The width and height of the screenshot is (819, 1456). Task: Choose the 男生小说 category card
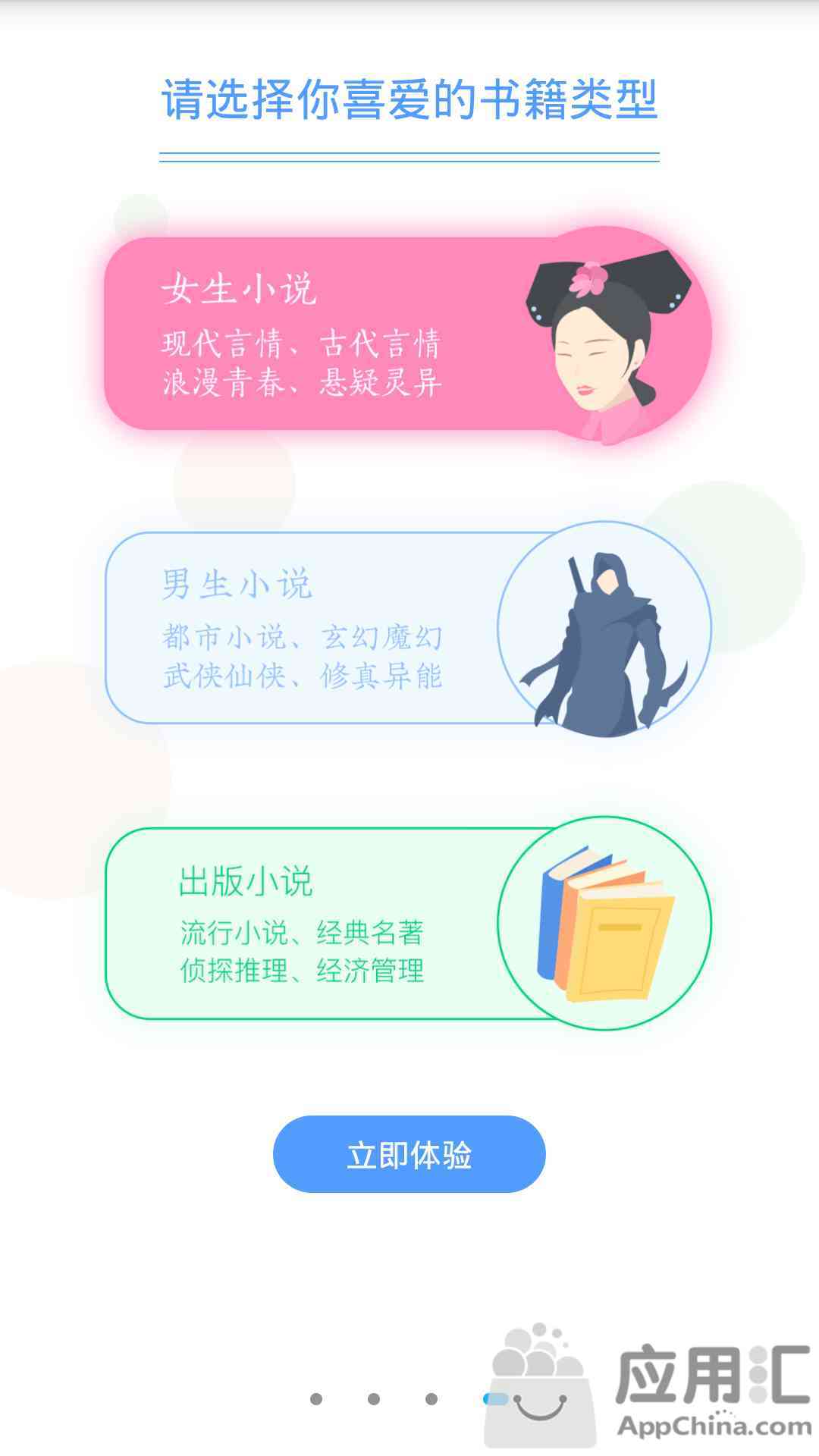point(408,628)
